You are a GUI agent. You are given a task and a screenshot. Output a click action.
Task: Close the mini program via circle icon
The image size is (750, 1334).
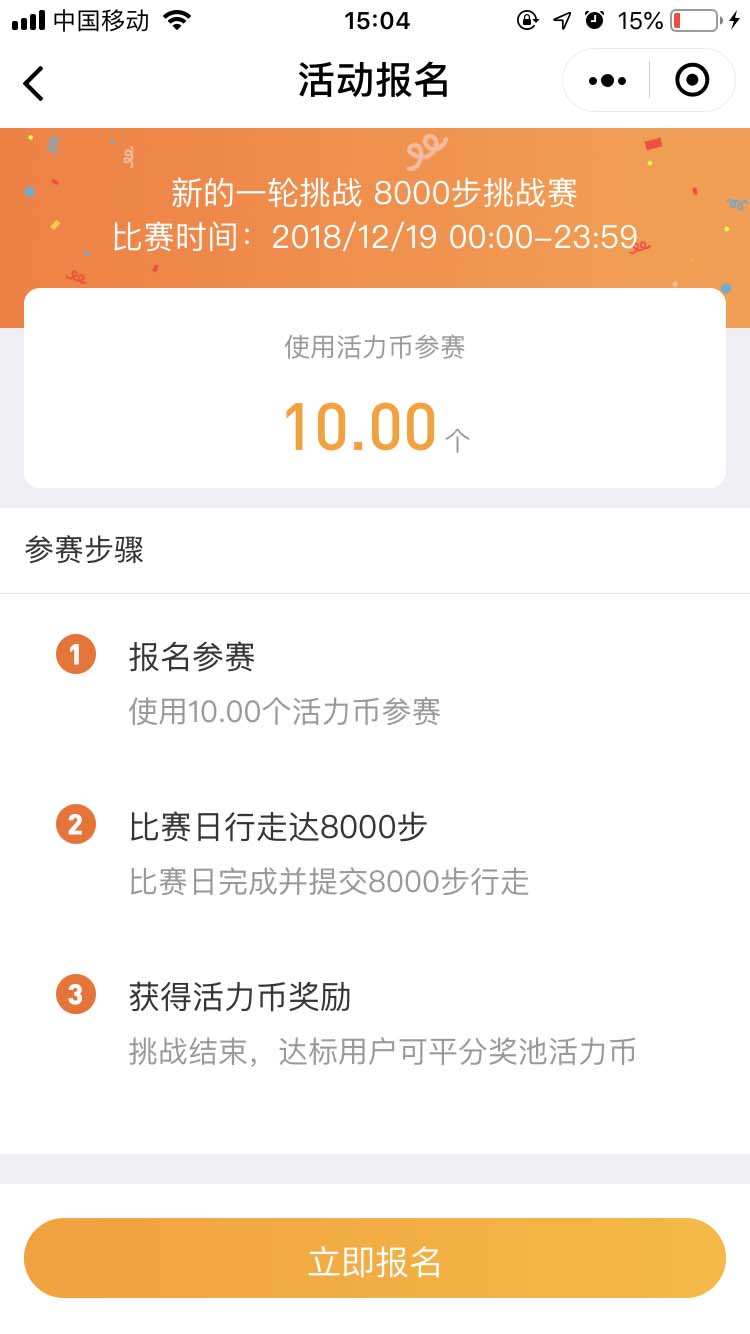[692, 80]
